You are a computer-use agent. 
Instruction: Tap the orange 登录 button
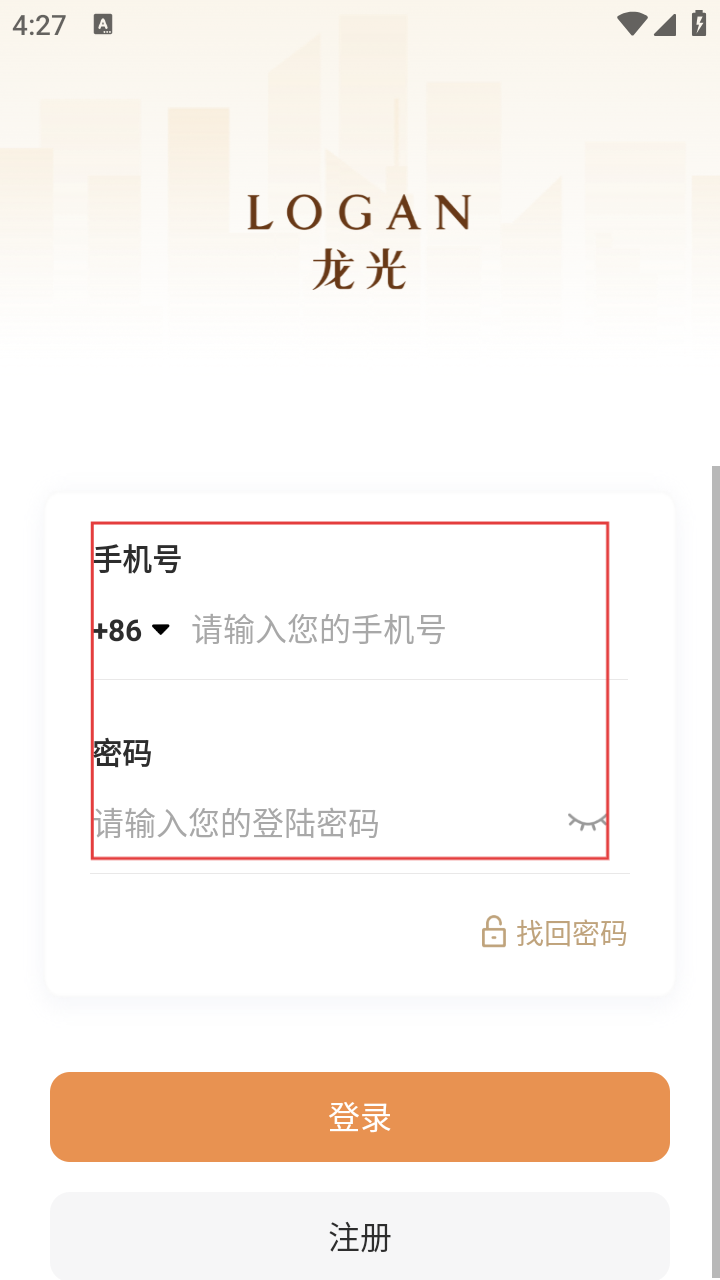pos(360,1117)
